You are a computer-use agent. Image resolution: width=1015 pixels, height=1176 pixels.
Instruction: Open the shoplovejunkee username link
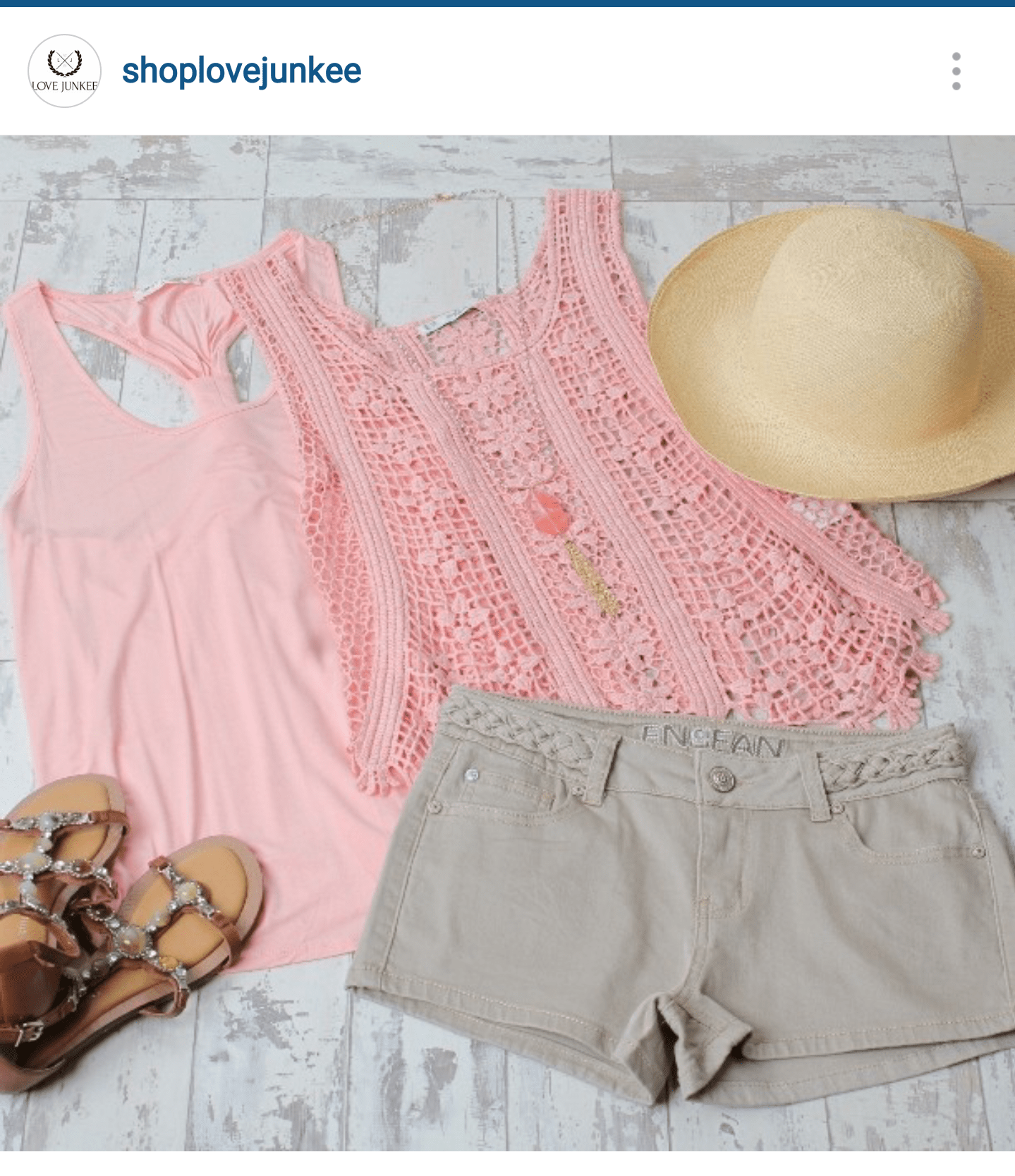point(241,71)
